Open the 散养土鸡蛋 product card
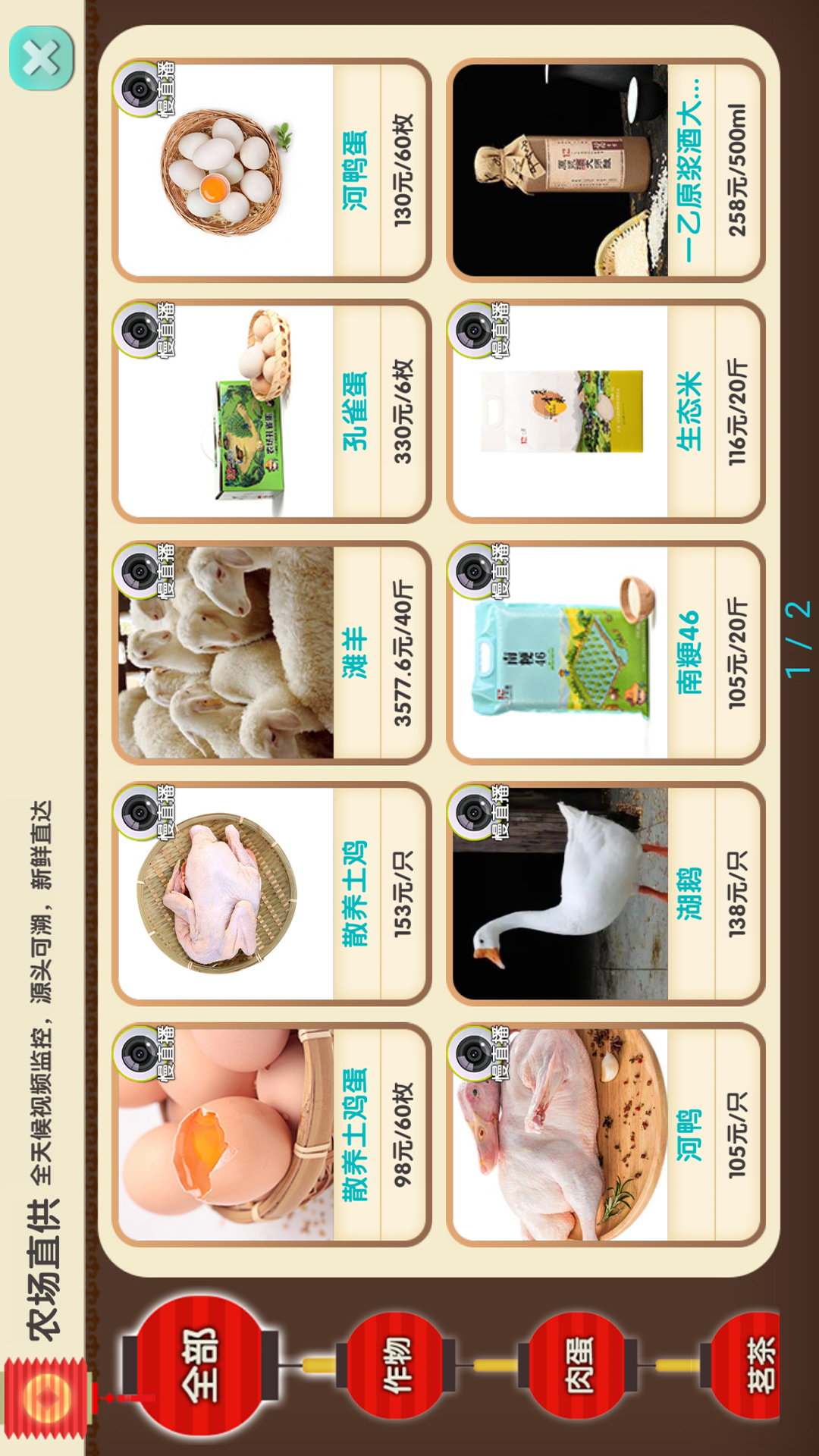Image resolution: width=819 pixels, height=1456 pixels. click(x=271, y=1134)
